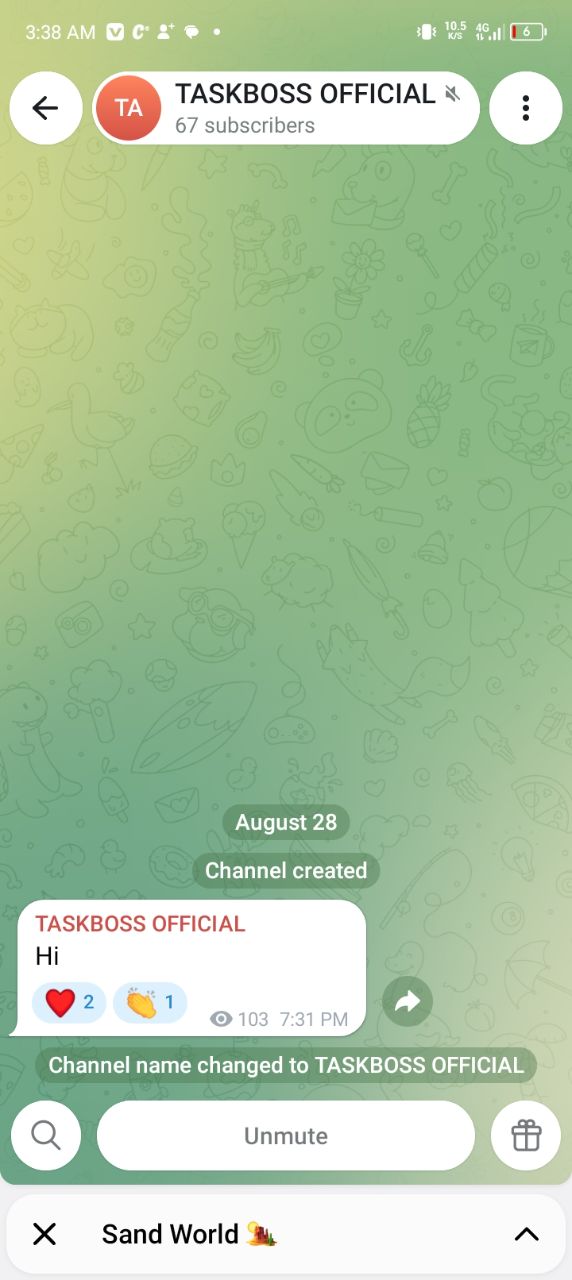This screenshot has height=1280, width=572.
Task: Expand the Sand World panel
Action: point(526,1234)
